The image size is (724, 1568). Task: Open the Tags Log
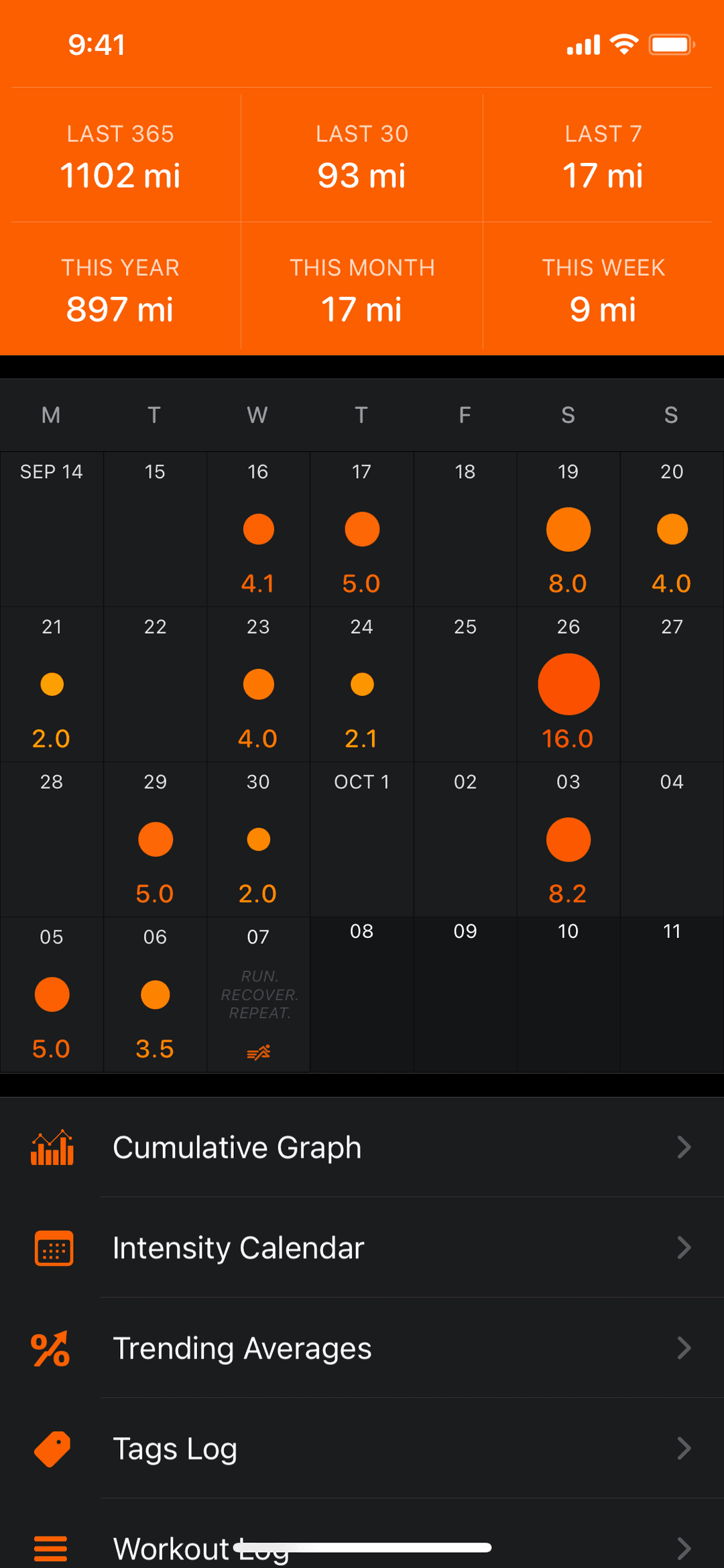[362, 1449]
